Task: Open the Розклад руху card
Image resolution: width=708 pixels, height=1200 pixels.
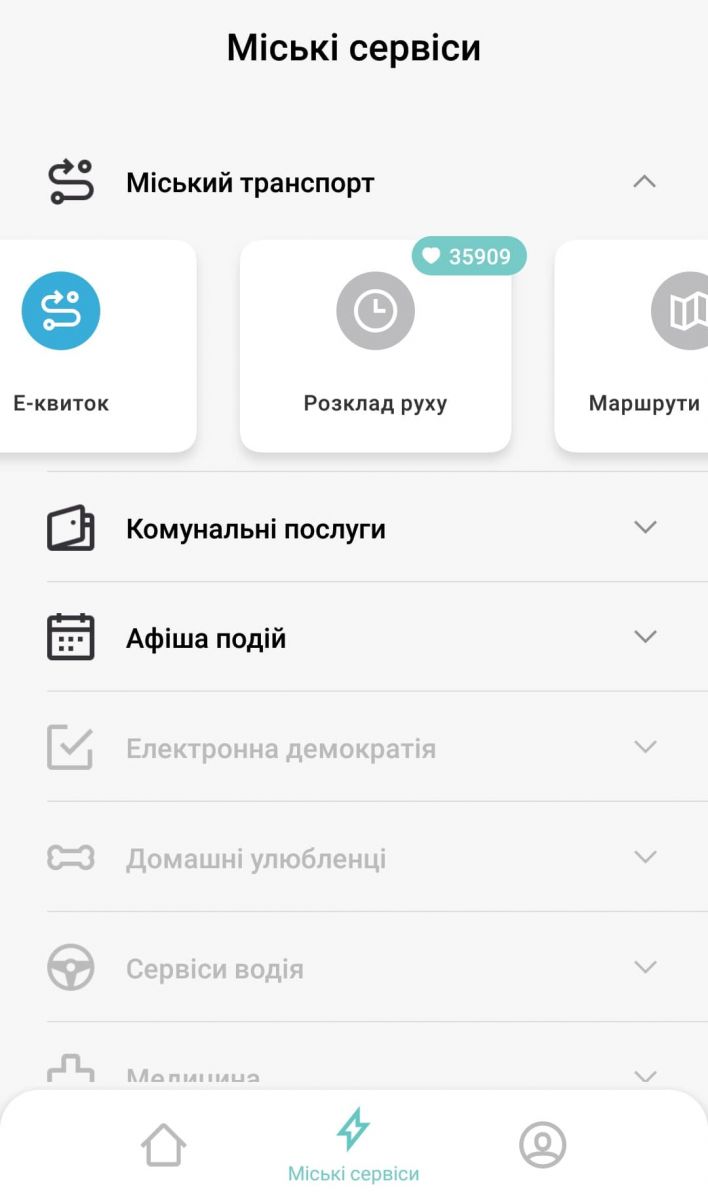Action: coord(375,346)
